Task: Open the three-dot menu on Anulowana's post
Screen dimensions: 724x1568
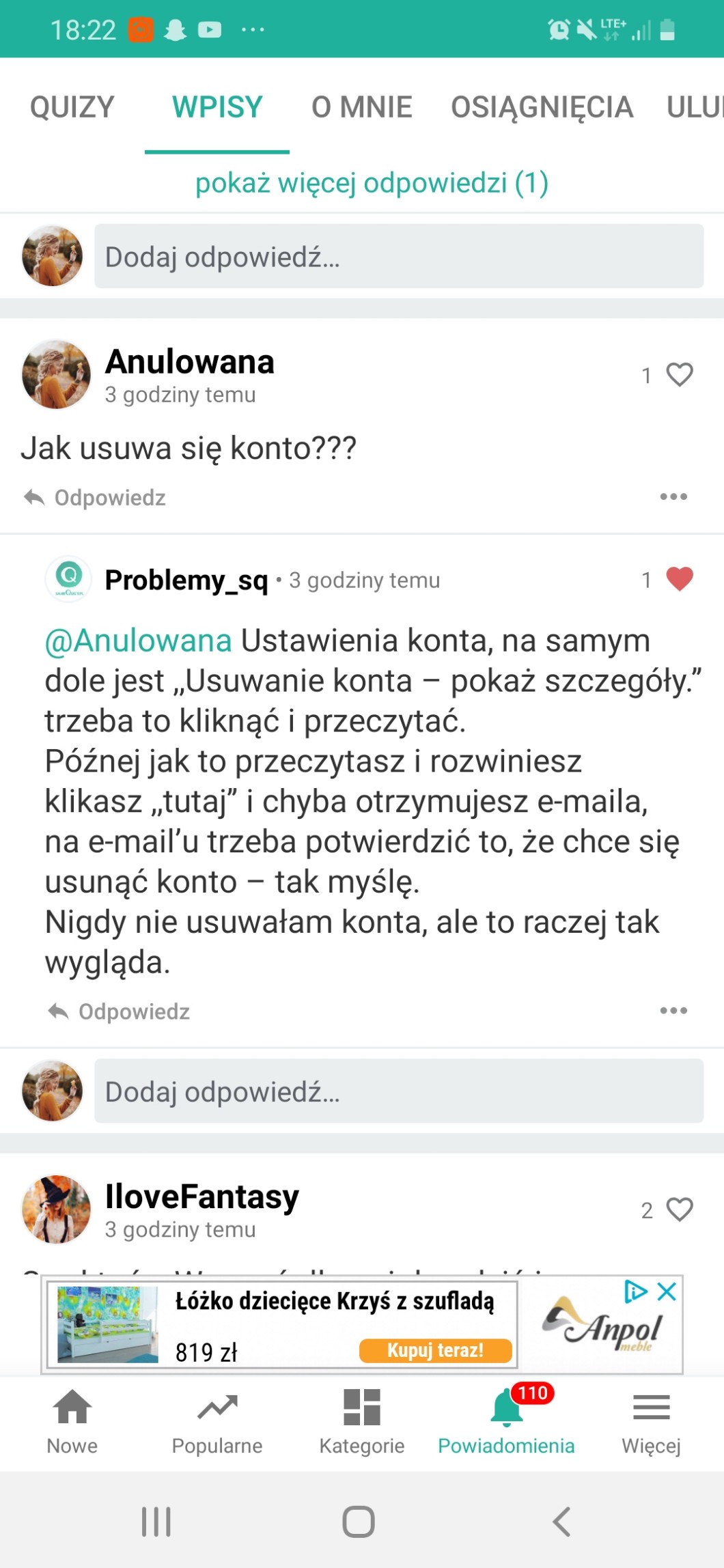Action: tap(673, 496)
